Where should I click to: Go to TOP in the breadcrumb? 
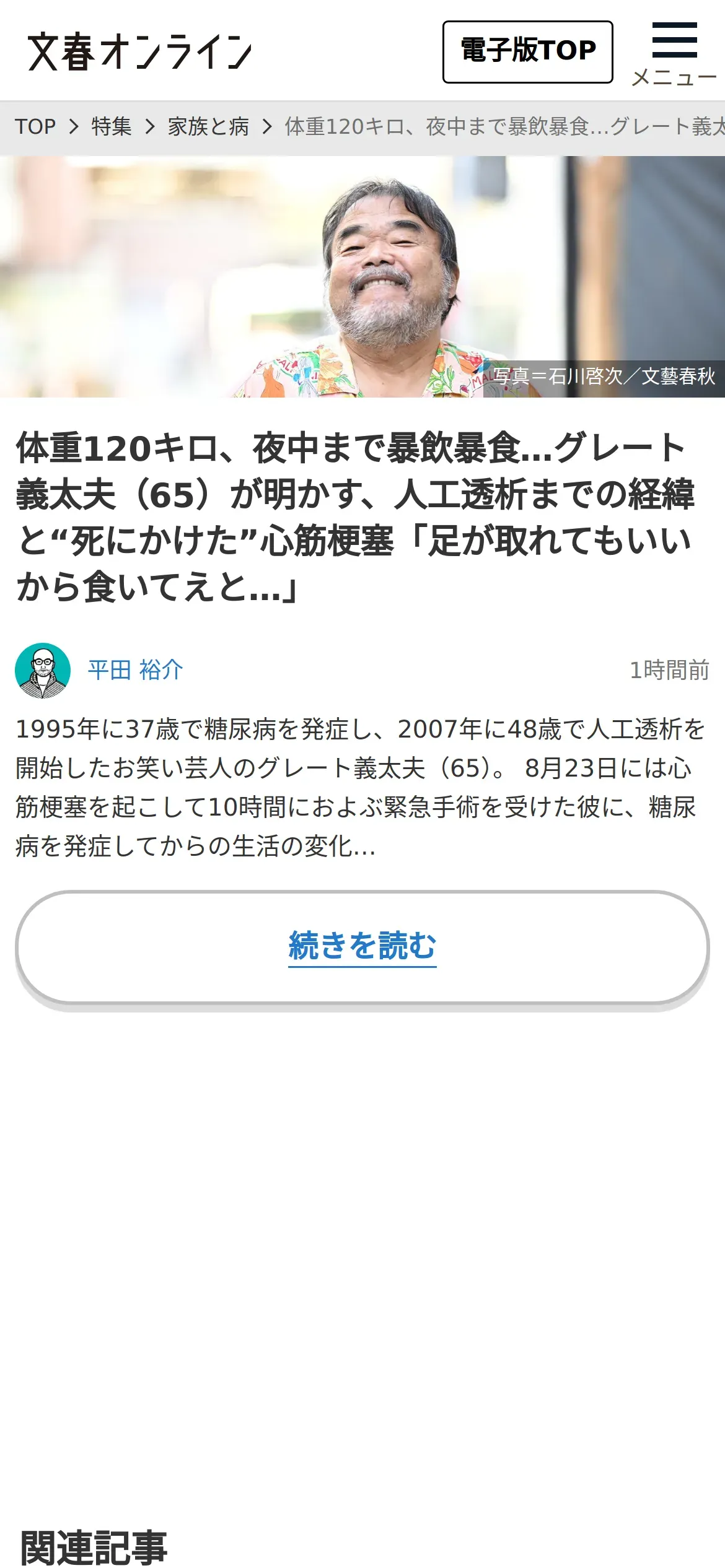(35, 127)
